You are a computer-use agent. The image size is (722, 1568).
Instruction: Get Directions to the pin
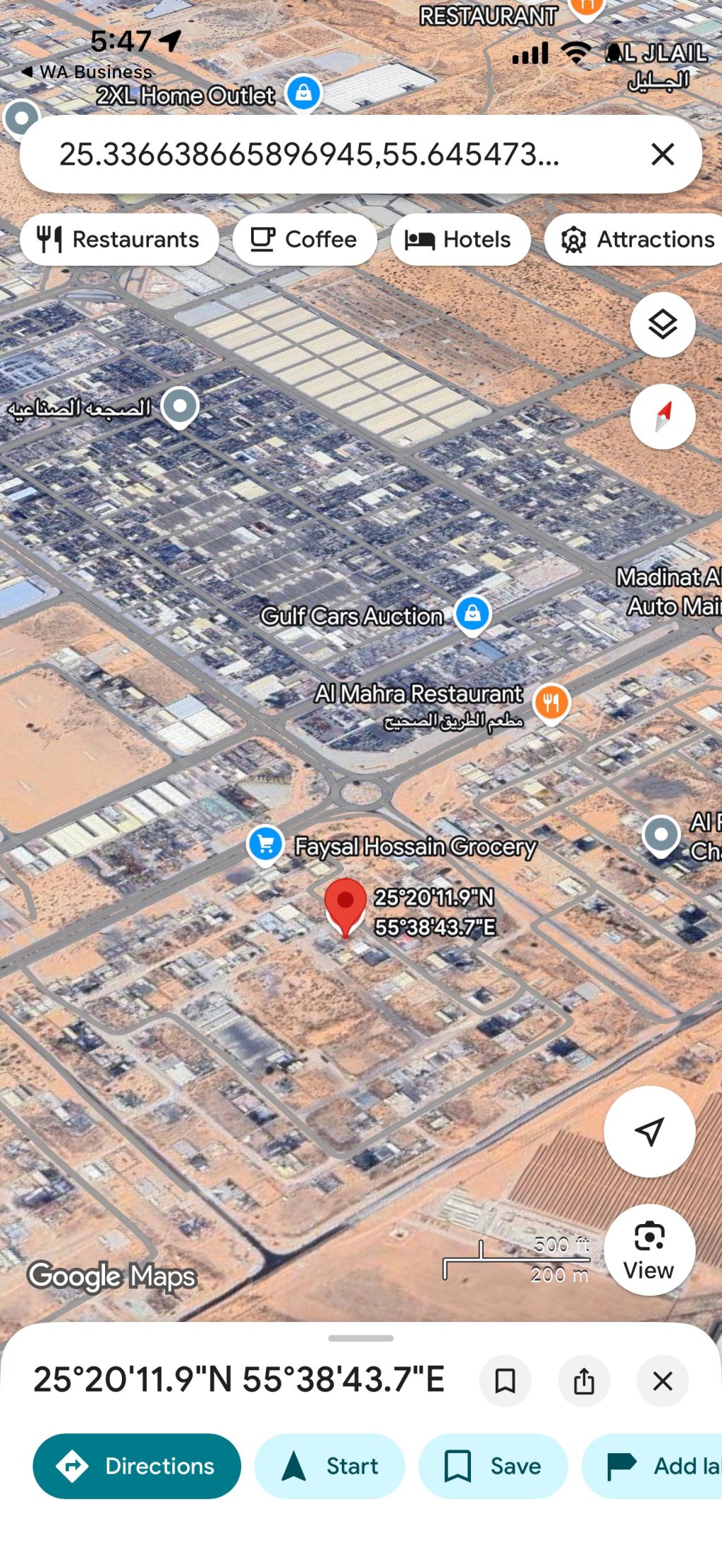pos(137,1466)
